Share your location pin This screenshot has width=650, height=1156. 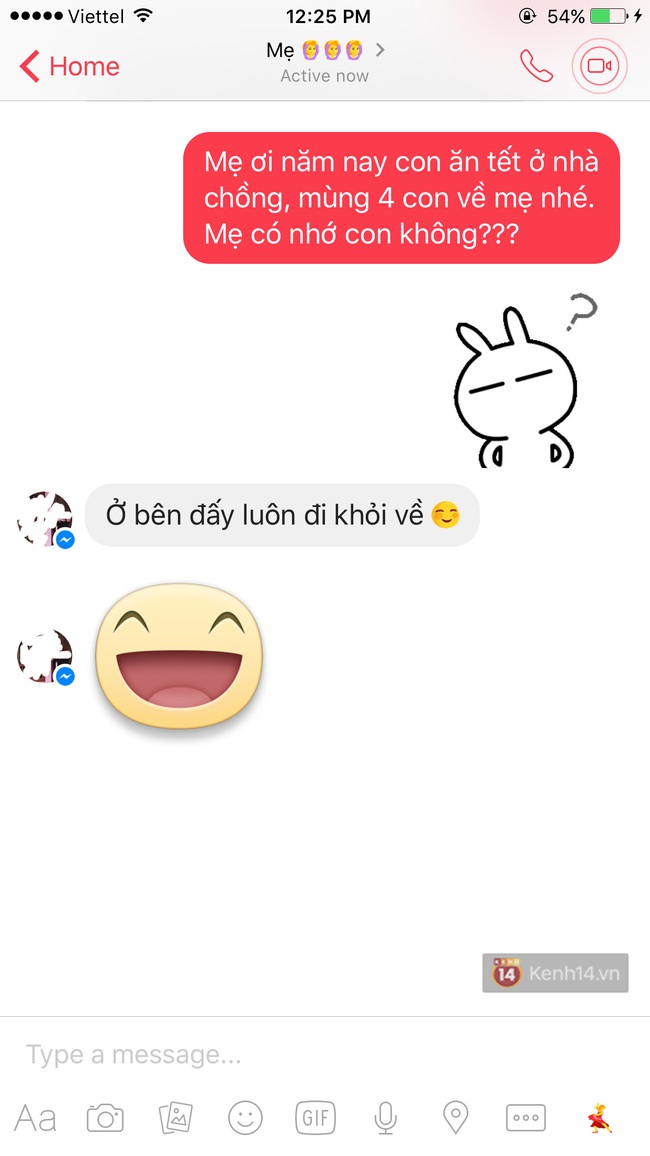pyautogui.click(x=456, y=1118)
